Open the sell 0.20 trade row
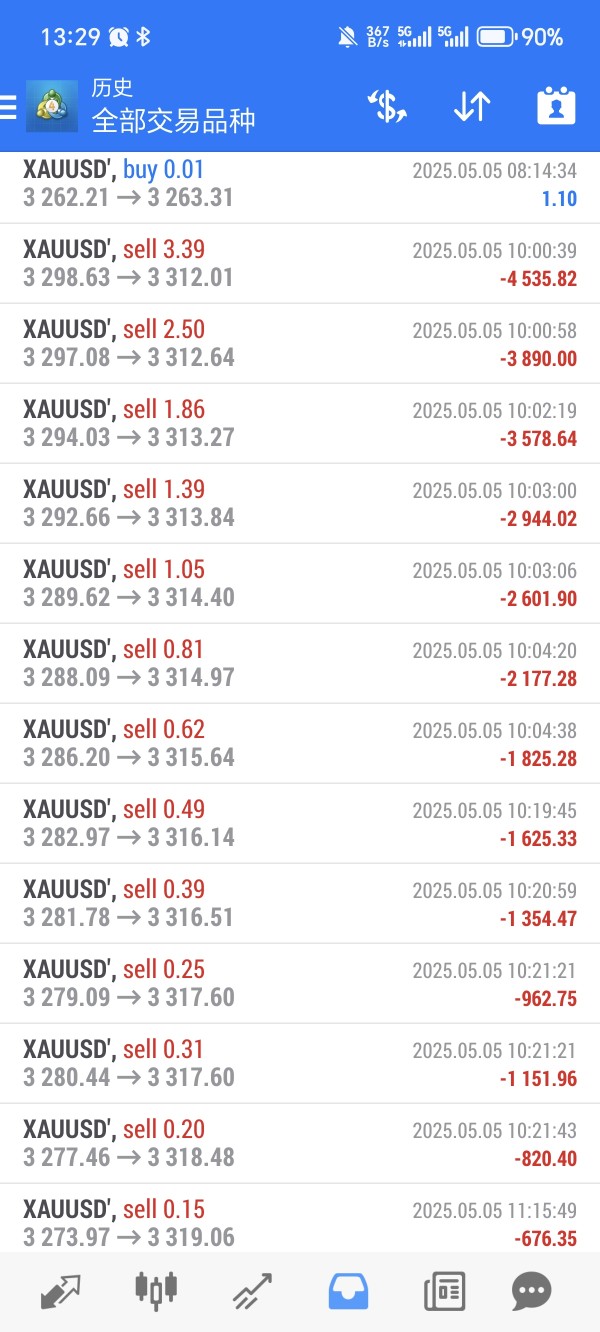Image resolution: width=600 pixels, height=1332 pixels. [300, 1144]
